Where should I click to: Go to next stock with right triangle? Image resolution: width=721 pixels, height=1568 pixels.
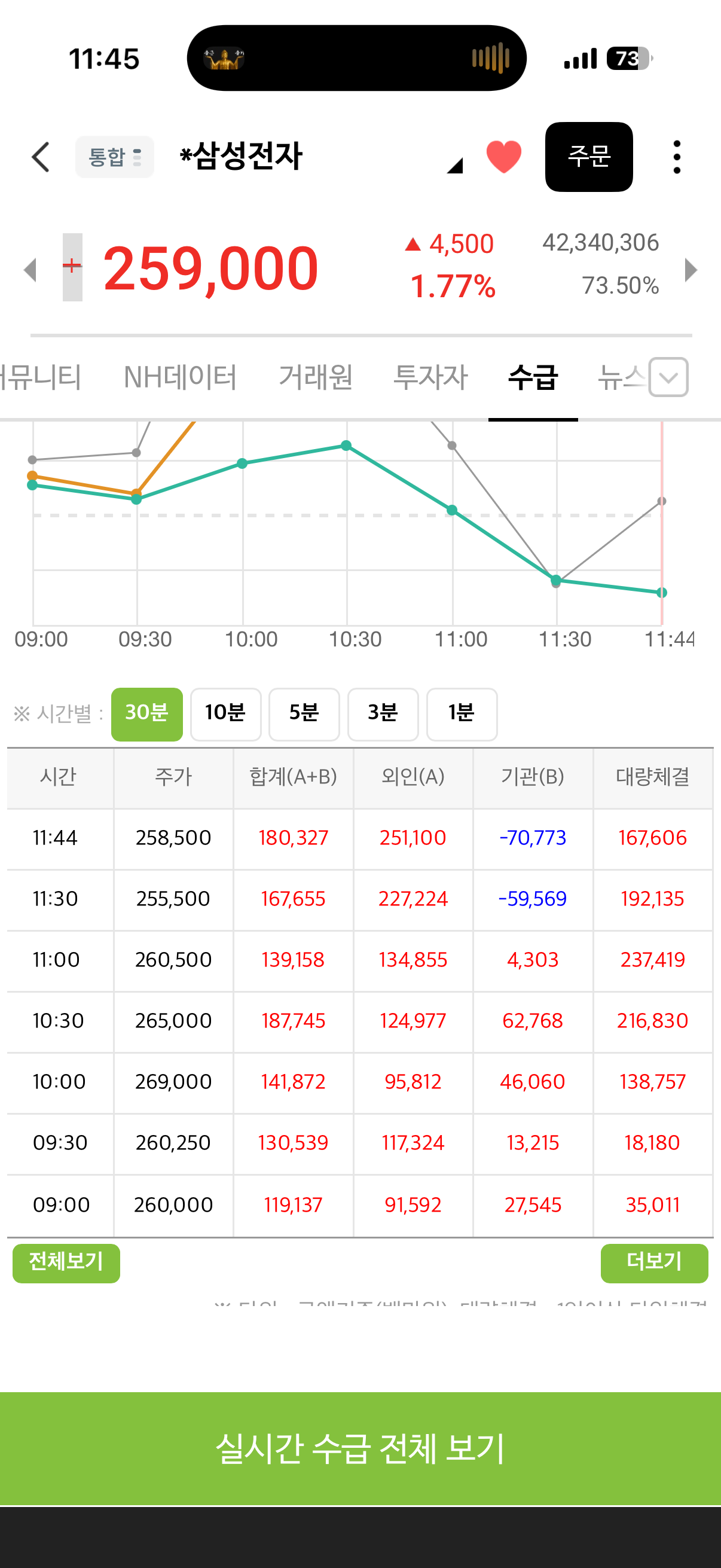691,270
